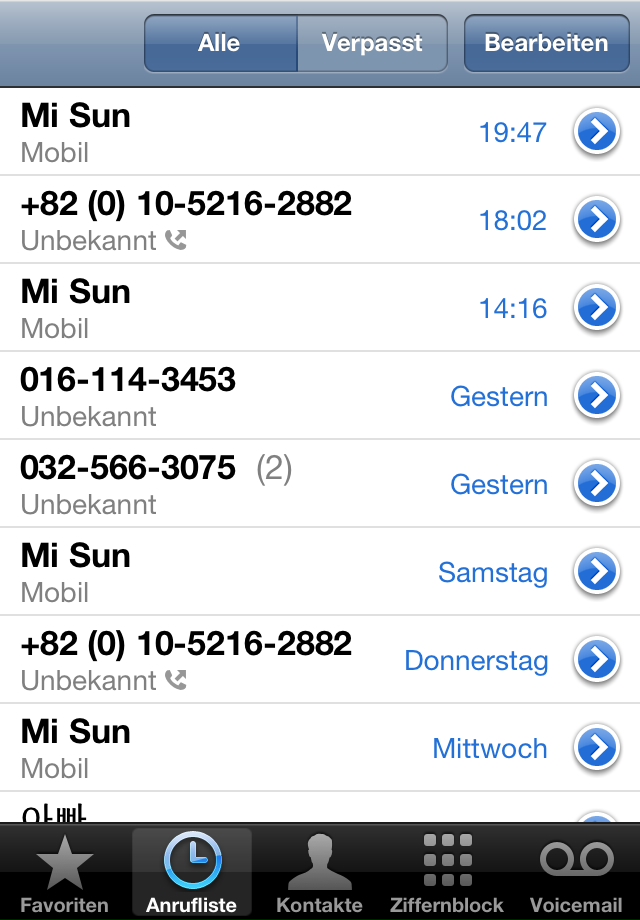The width and height of the screenshot is (640, 920).
Task: Open the Voicemail tab
Action: [576, 872]
